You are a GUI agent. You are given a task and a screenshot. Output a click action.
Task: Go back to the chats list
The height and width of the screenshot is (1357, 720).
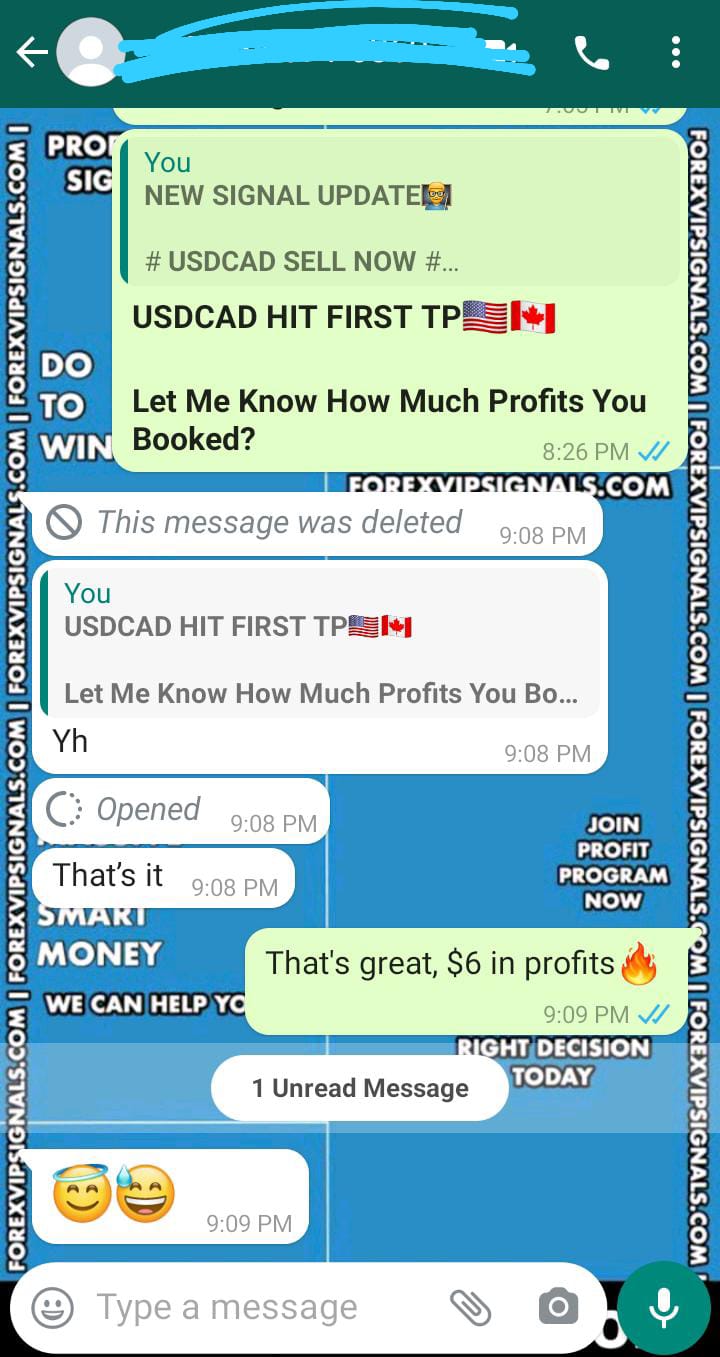(32, 53)
